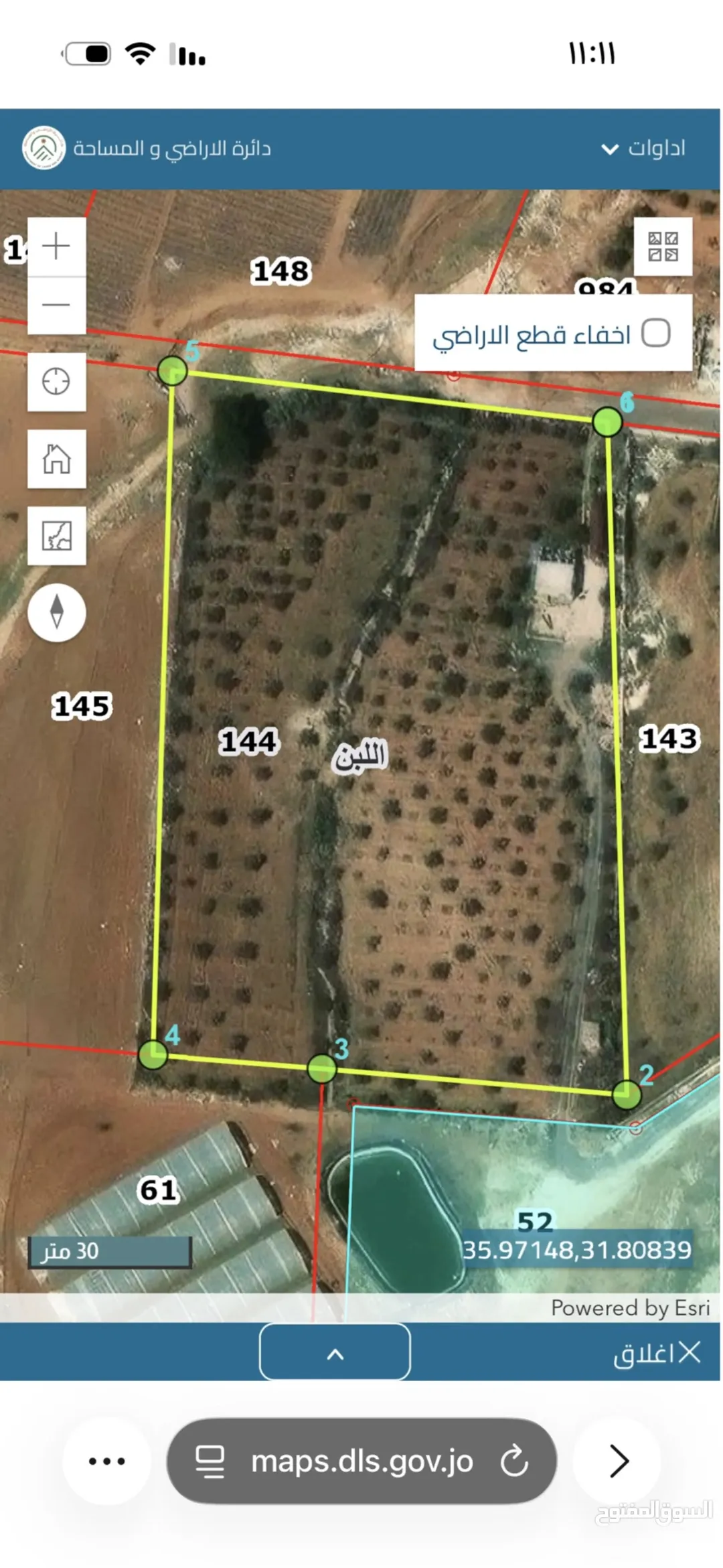Open the basemap gallery grid
723x1568 pixels.
[x=663, y=246]
